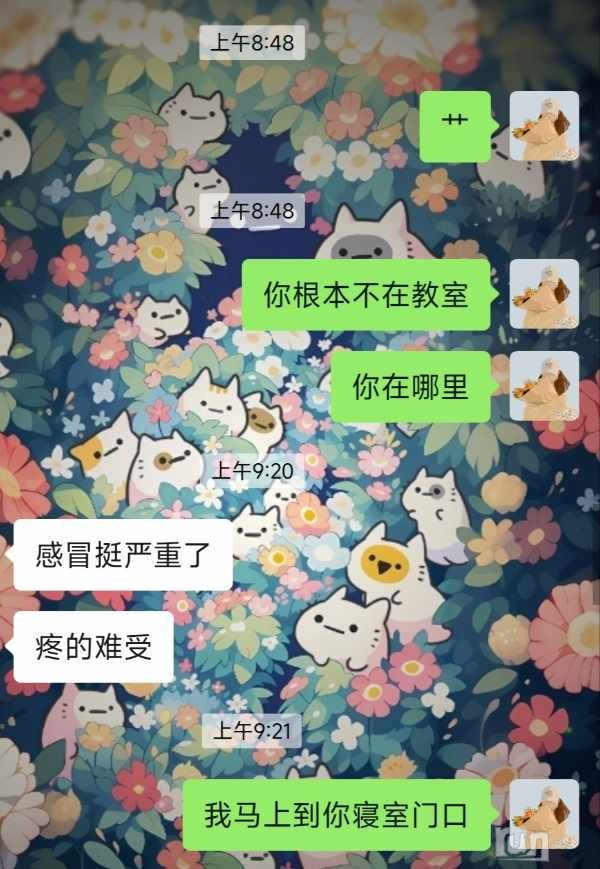This screenshot has width=600, height=869.
Task: Open sender's avatar beside the "艹" message
Action: click(544, 126)
